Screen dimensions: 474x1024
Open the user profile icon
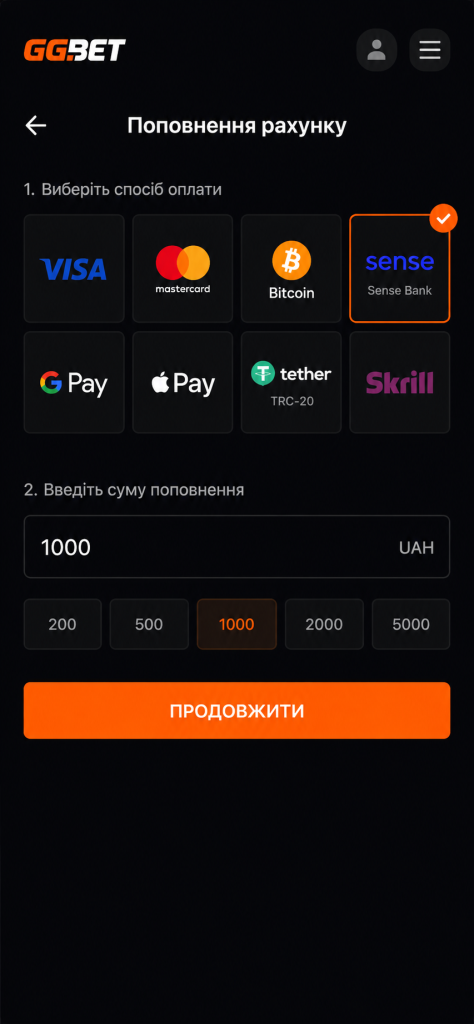click(x=377, y=50)
